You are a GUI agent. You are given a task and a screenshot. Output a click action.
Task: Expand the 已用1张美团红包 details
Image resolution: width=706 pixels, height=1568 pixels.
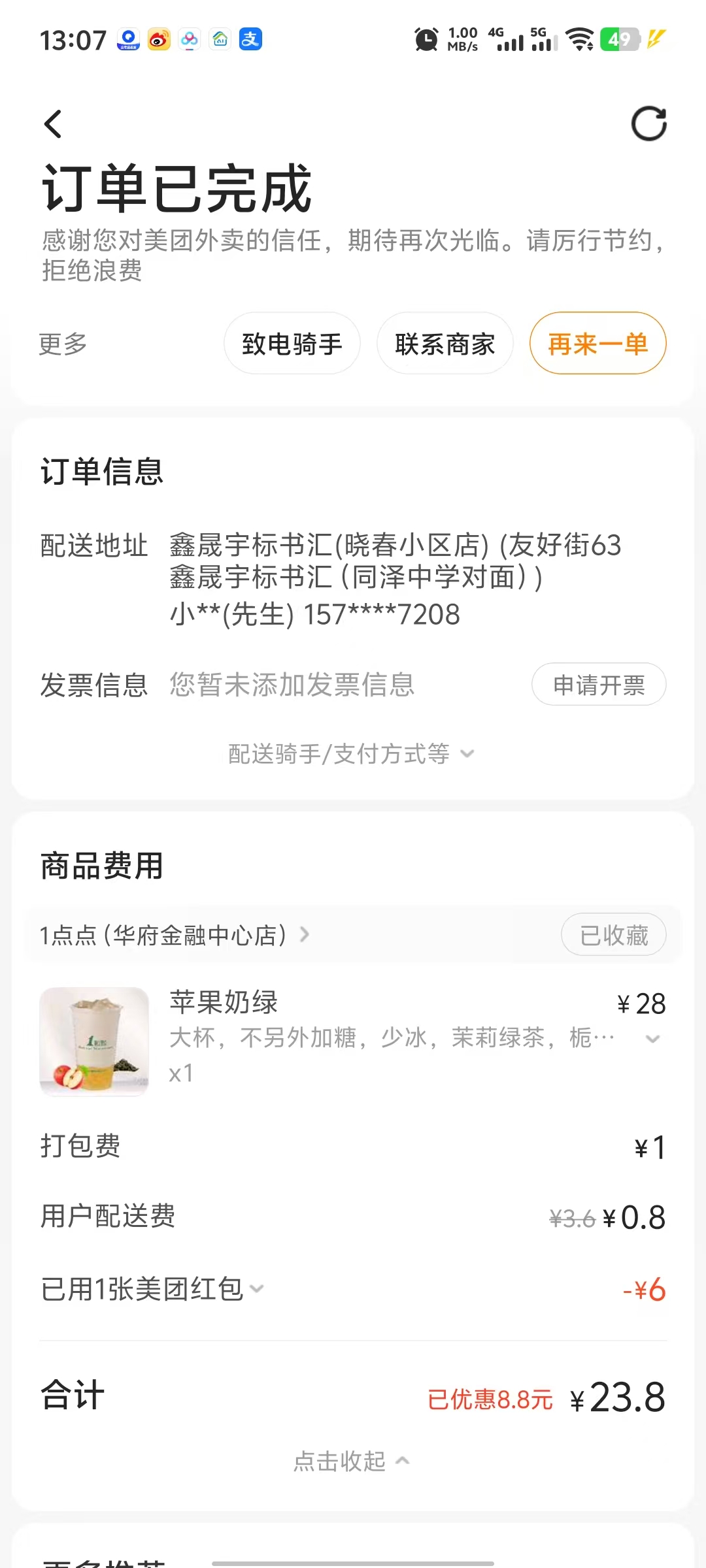[153, 1289]
